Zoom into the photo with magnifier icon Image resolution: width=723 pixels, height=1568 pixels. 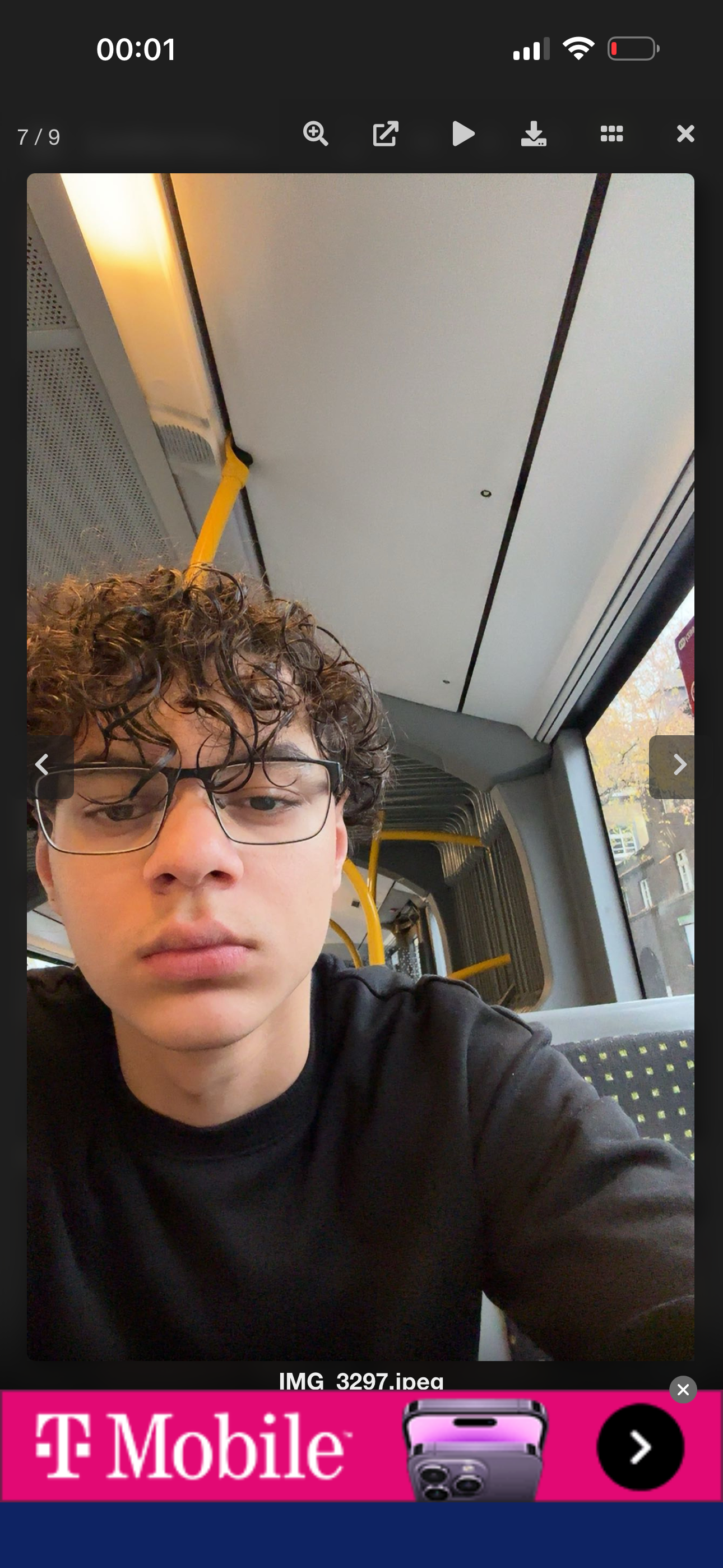(315, 134)
